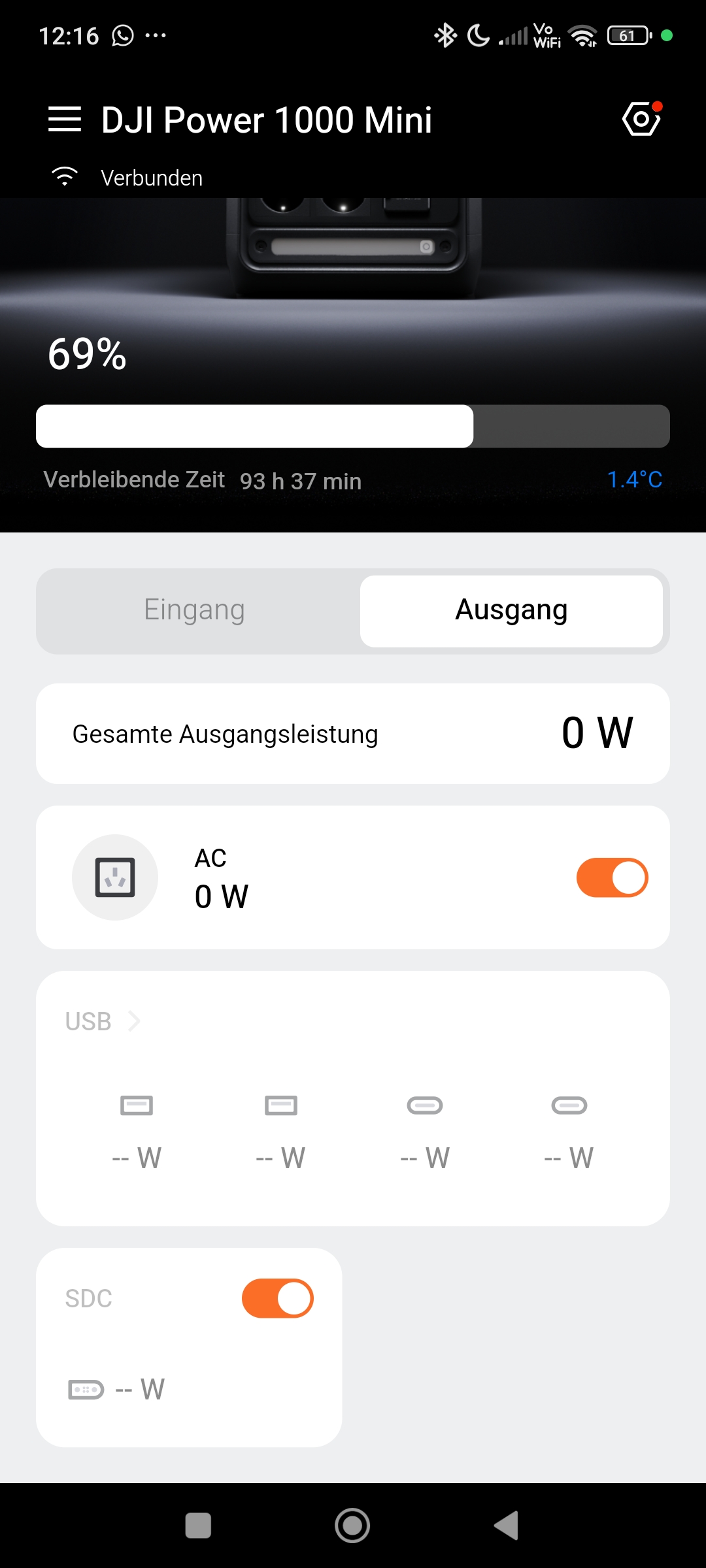Disable the SDC output toggle

click(277, 1298)
